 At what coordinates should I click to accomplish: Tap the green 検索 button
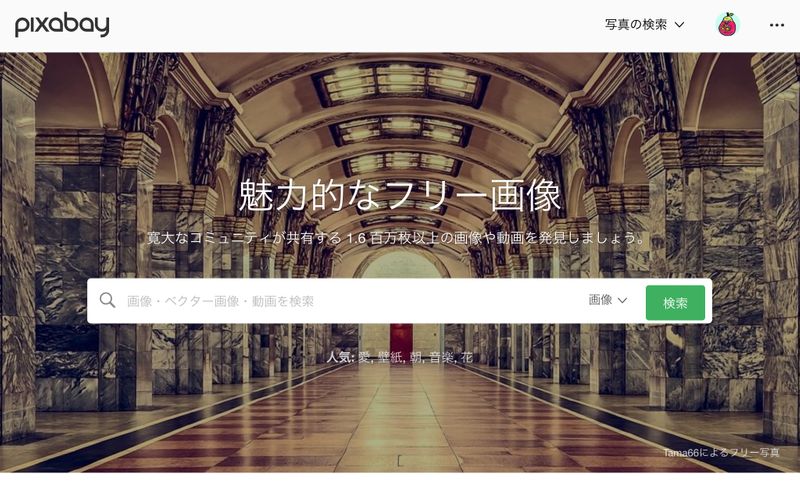[675, 302]
